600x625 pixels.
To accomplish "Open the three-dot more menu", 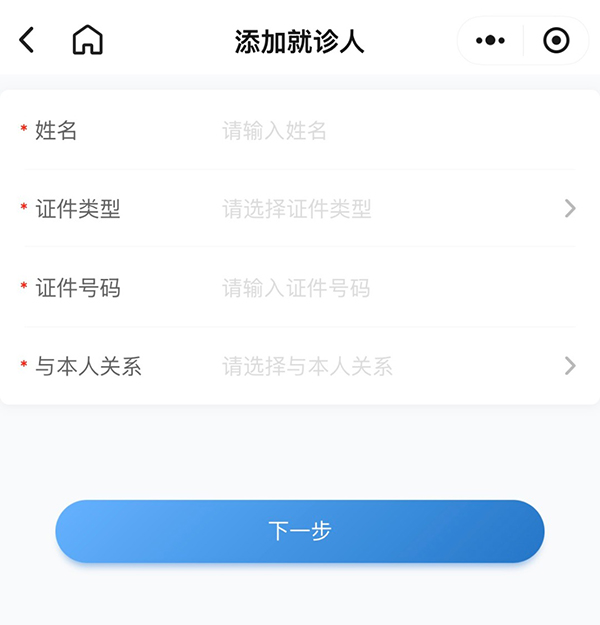I will (x=490, y=40).
